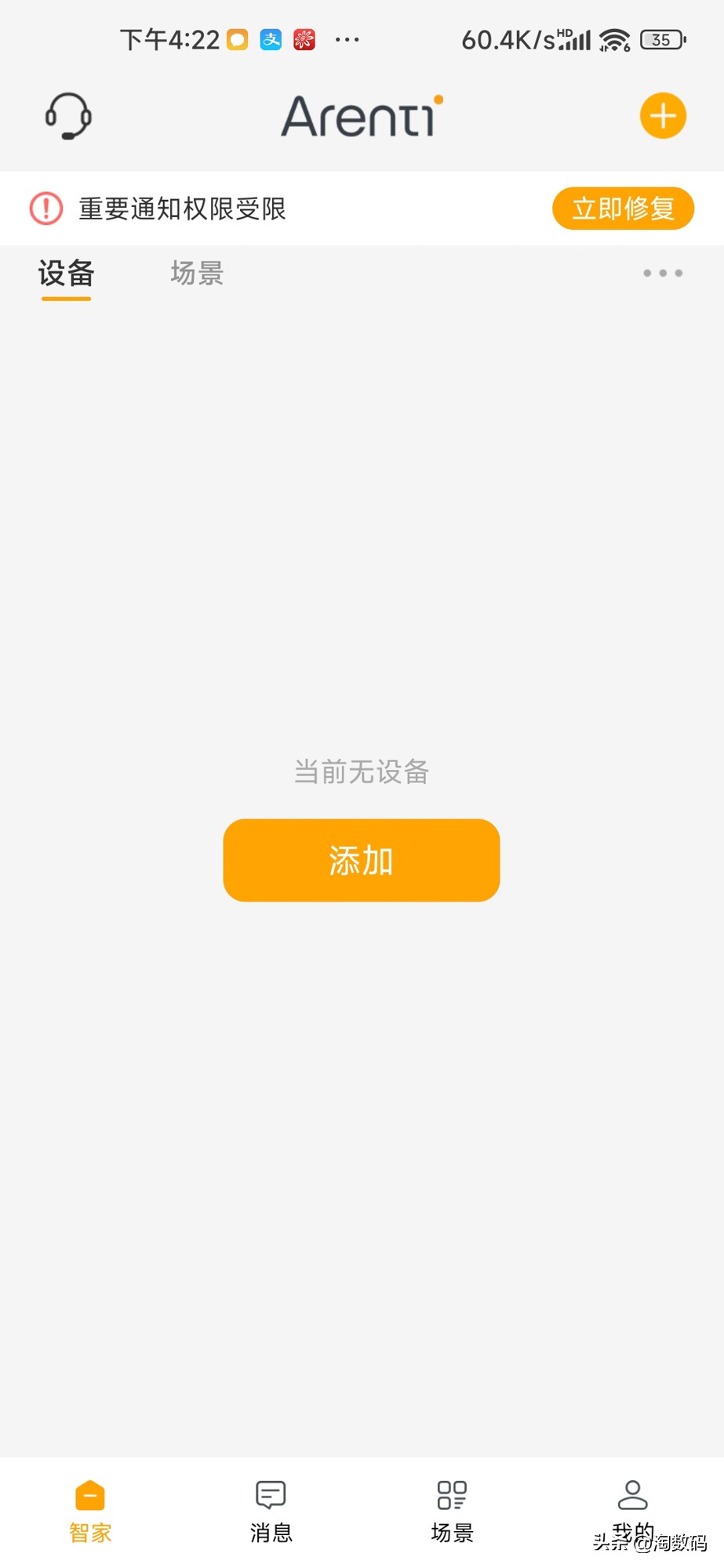The image size is (724, 1568).
Task: Open 消息 messages via the chat bubble icon
Action: pyautogui.click(x=271, y=1494)
